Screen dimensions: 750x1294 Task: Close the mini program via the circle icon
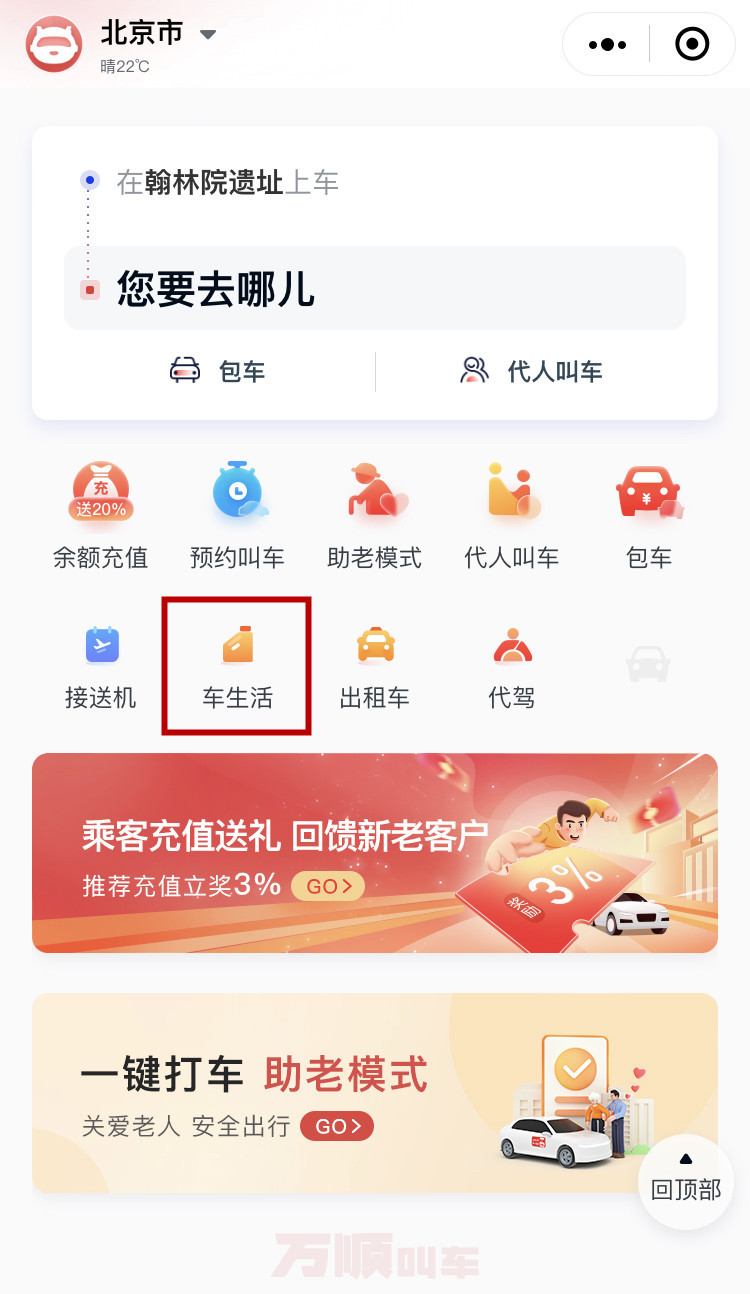(x=692, y=45)
